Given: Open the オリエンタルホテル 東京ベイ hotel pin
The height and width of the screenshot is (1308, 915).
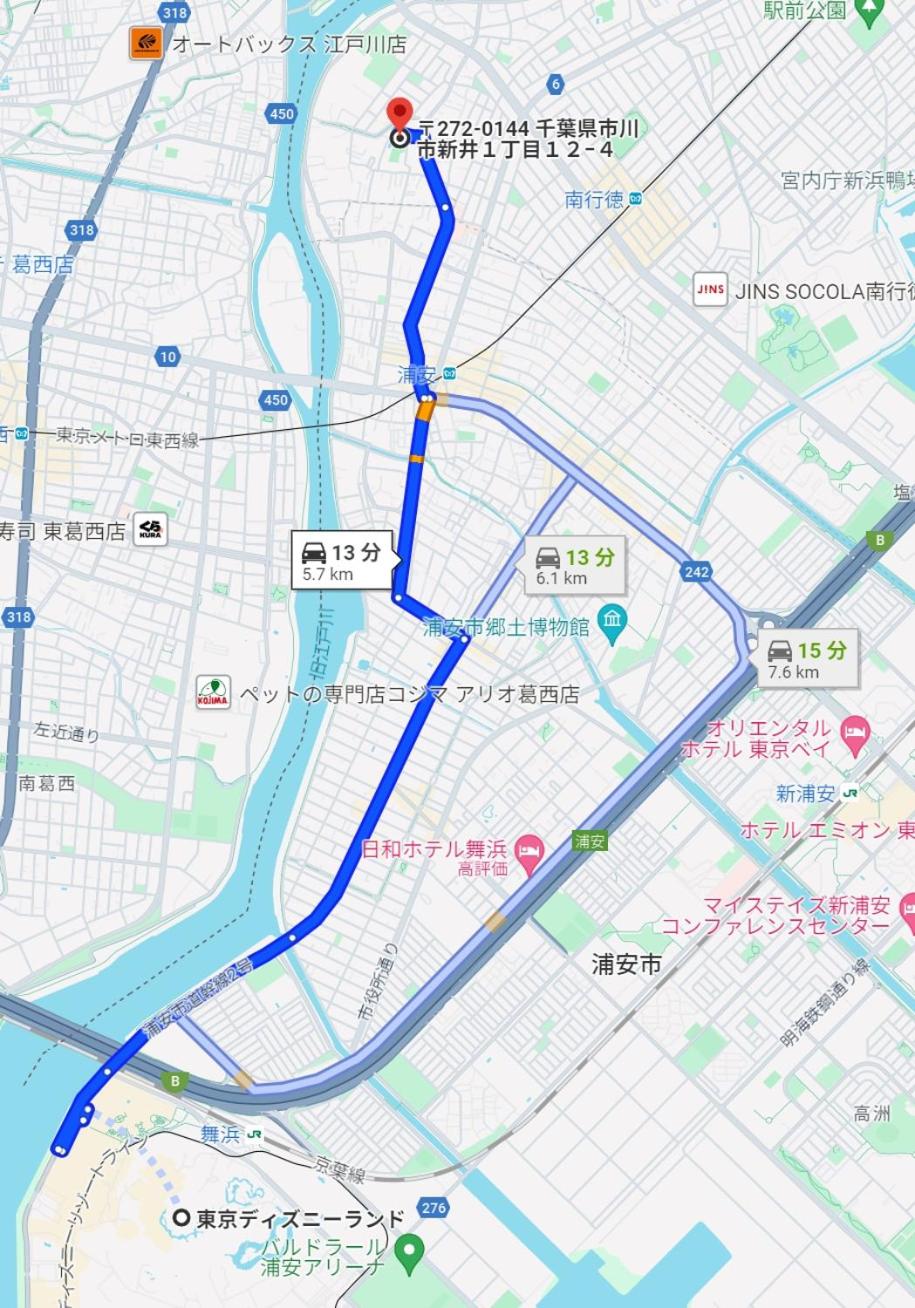Looking at the screenshot, I should (856, 730).
